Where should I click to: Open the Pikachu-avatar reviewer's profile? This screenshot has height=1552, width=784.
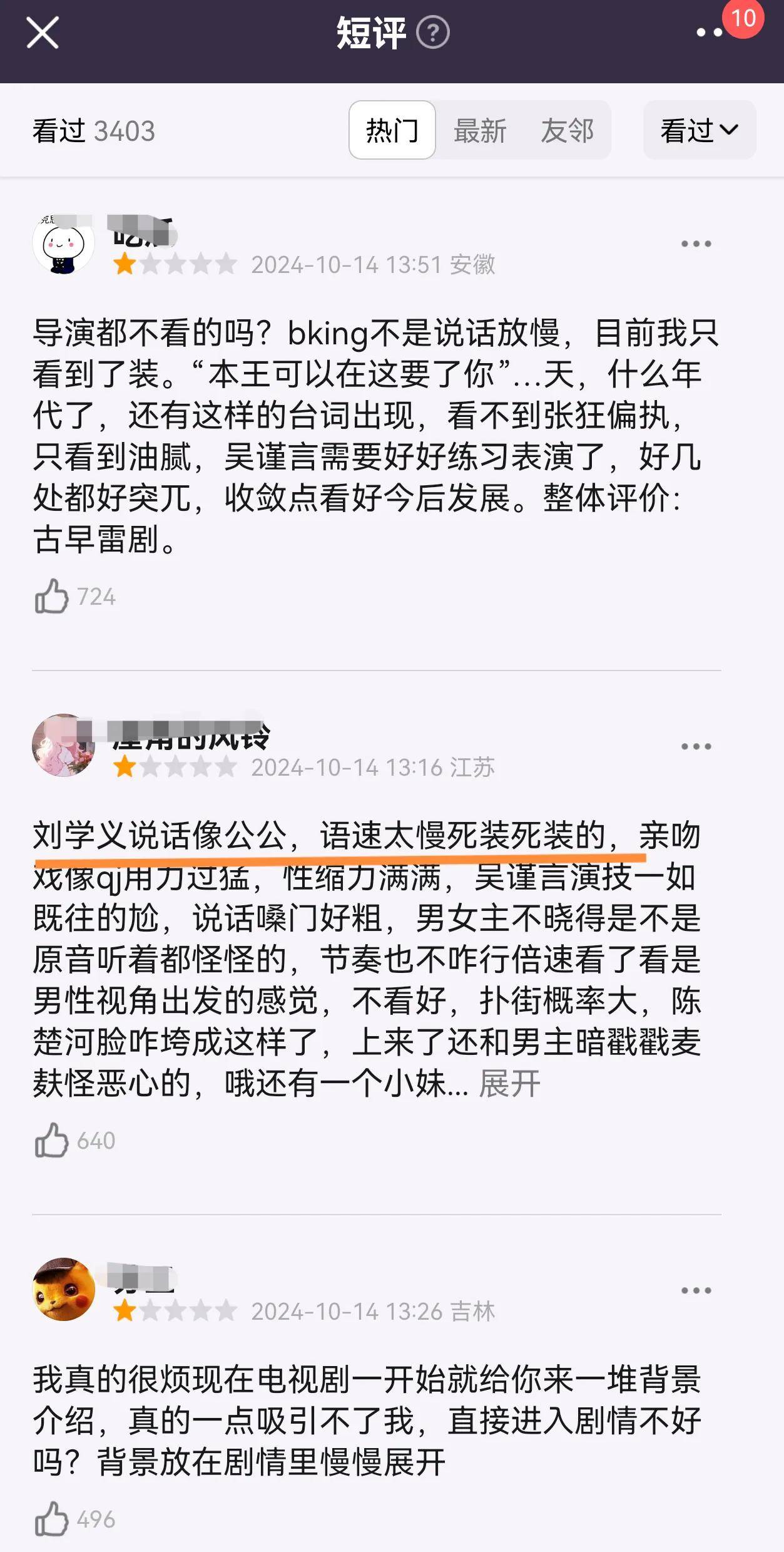point(63,1289)
